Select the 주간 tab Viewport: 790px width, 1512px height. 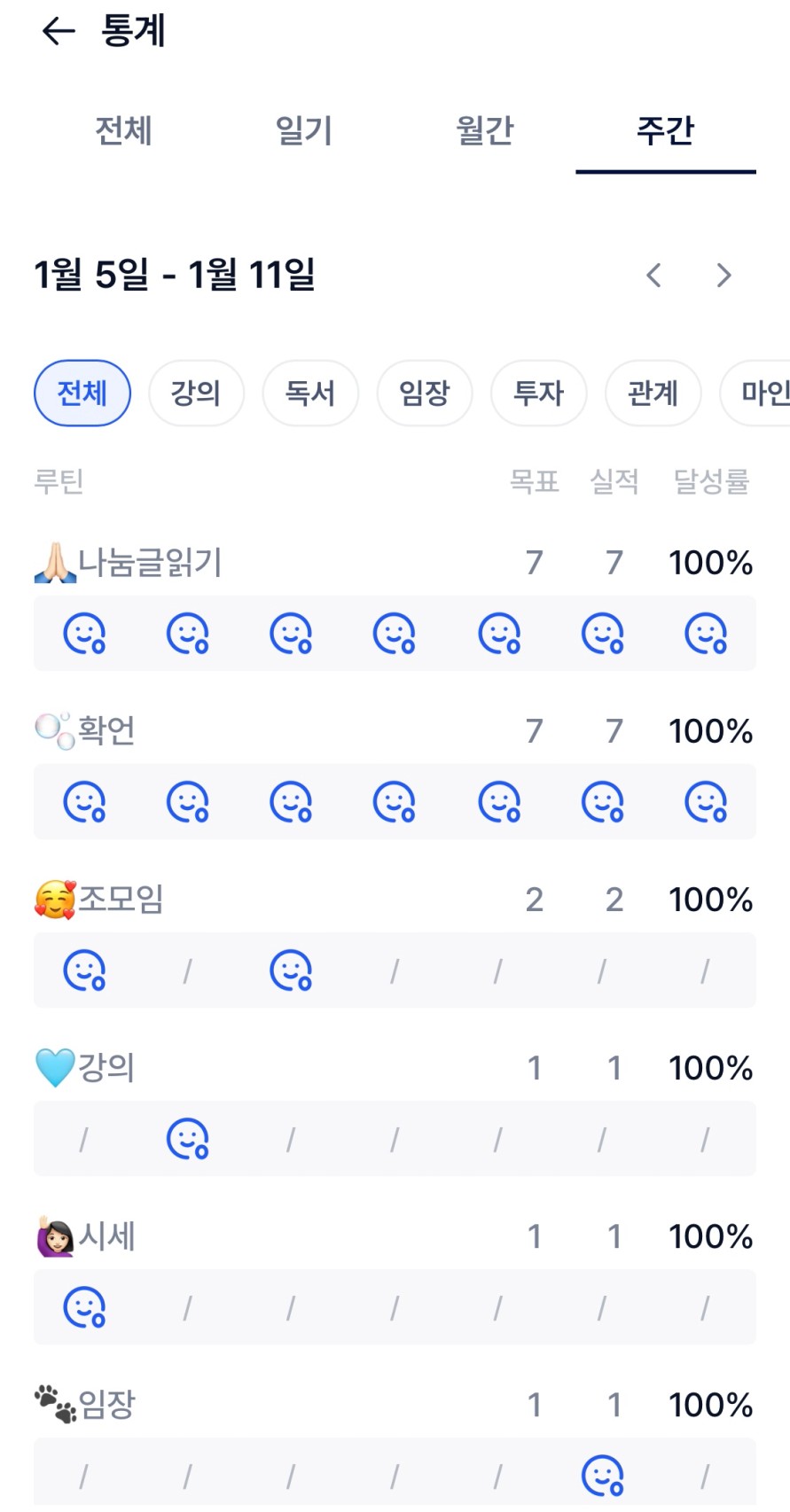pos(665,131)
